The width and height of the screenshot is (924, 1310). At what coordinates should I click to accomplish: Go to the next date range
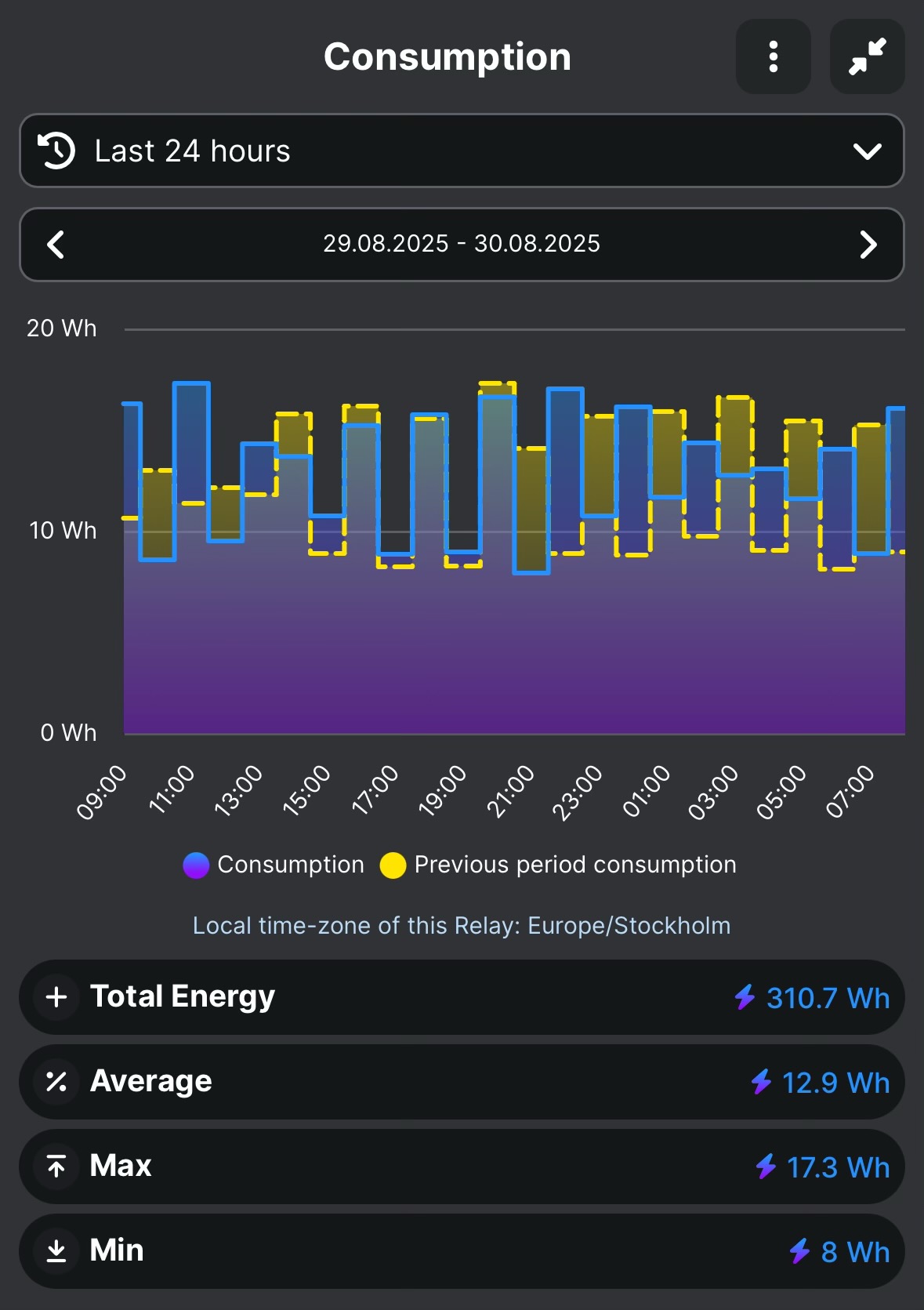[868, 245]
